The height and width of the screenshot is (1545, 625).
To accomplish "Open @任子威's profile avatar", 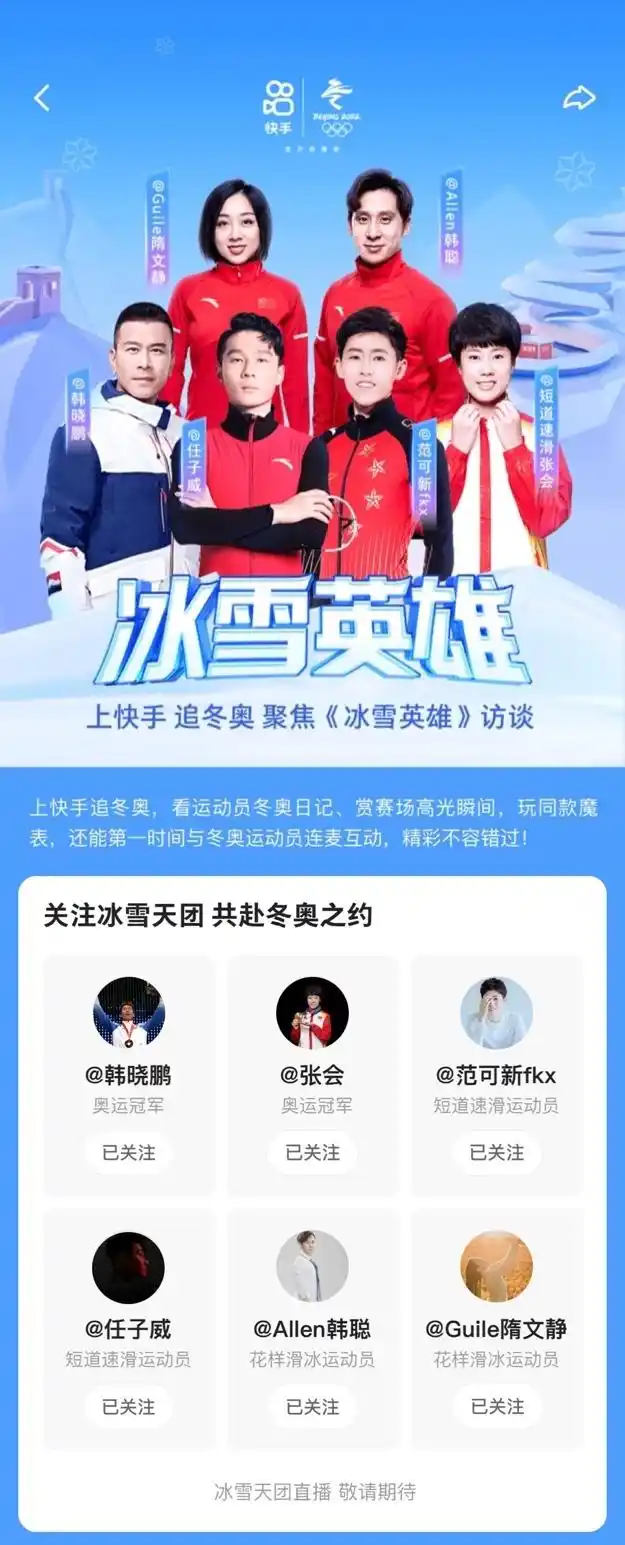I will point(128,1267).
